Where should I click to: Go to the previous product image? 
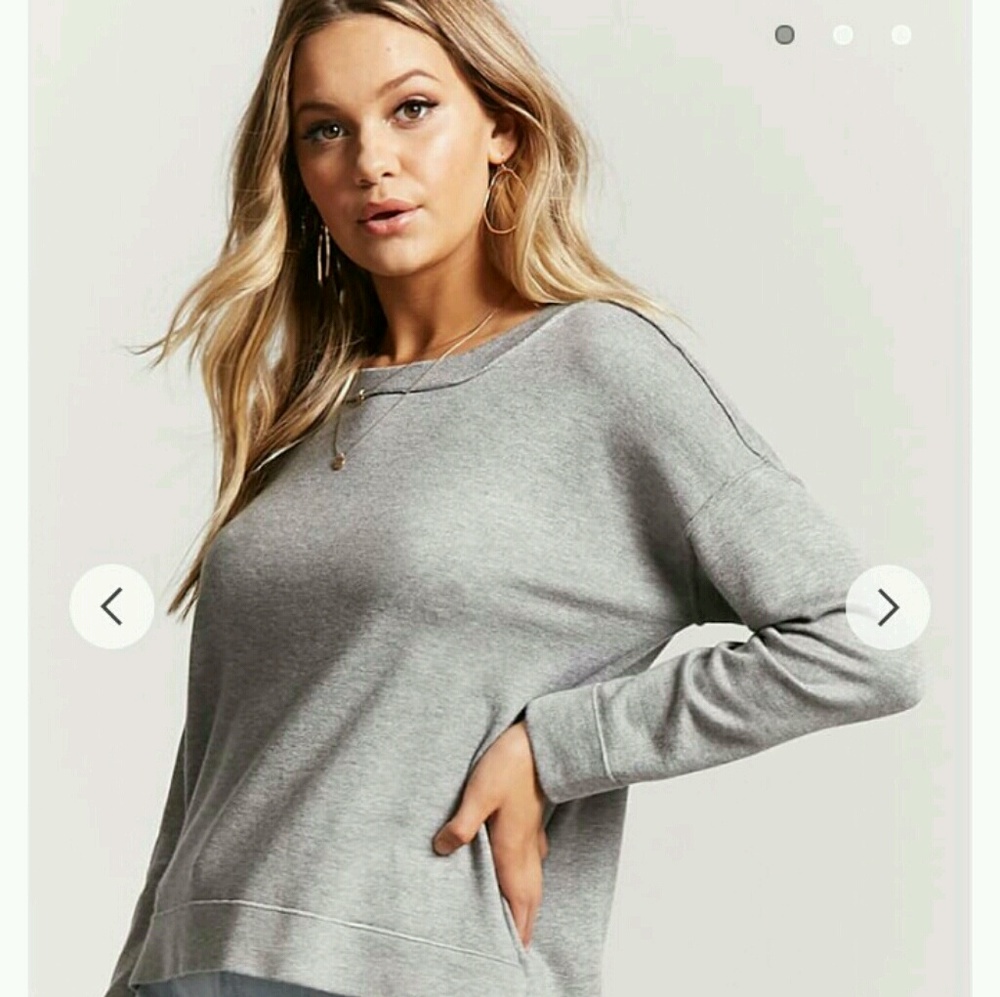click(x=112, y=606)
